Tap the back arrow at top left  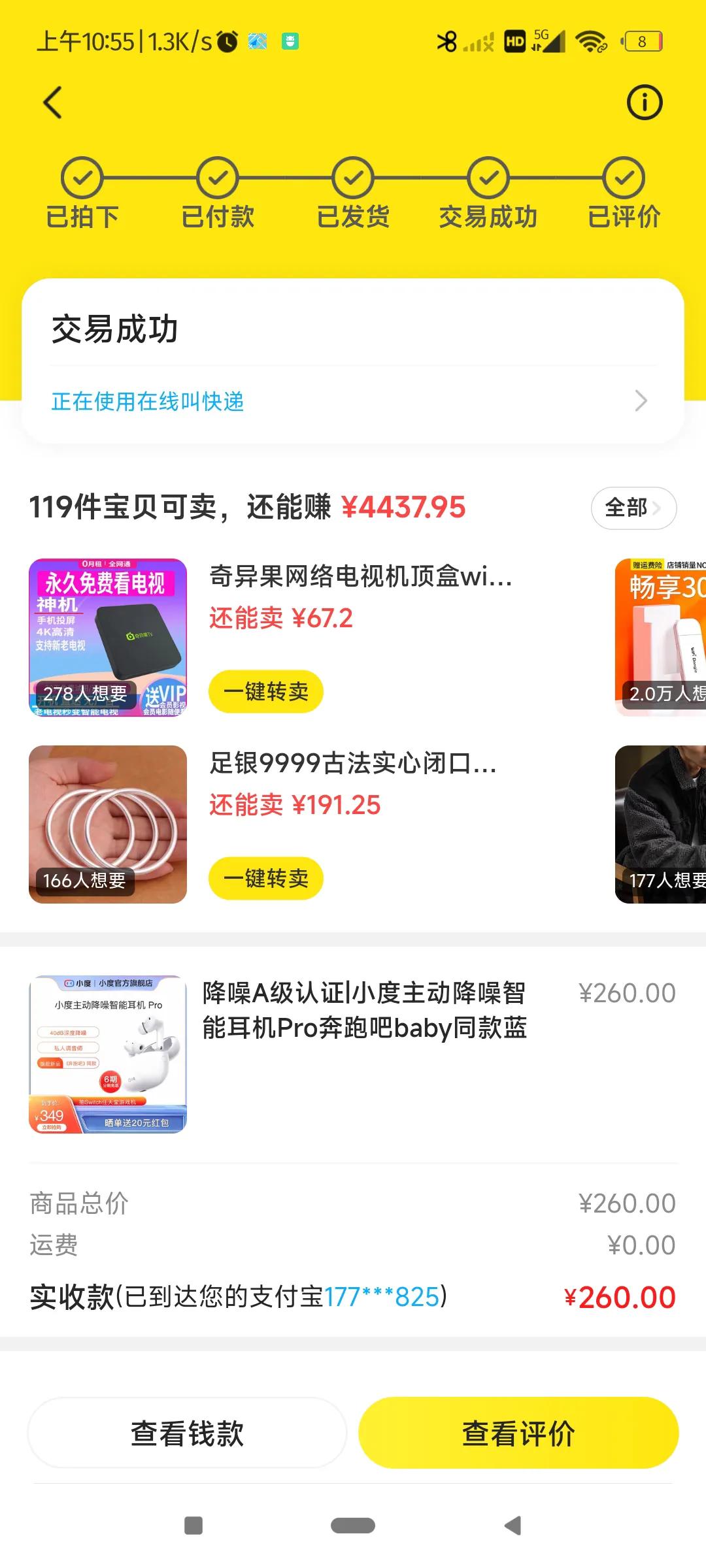point(52,103)
